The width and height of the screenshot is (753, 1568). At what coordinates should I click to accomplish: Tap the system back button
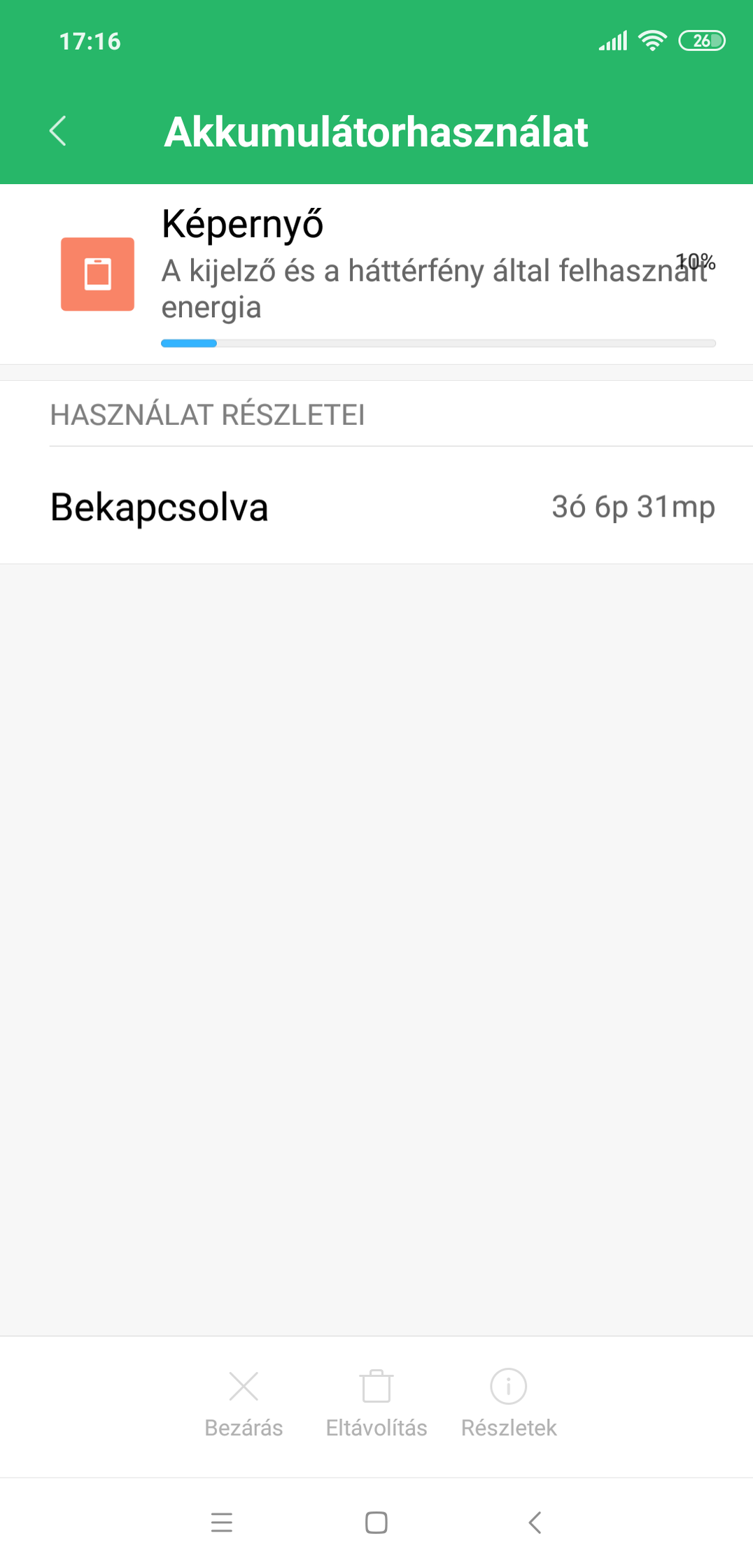point(535,1522)
